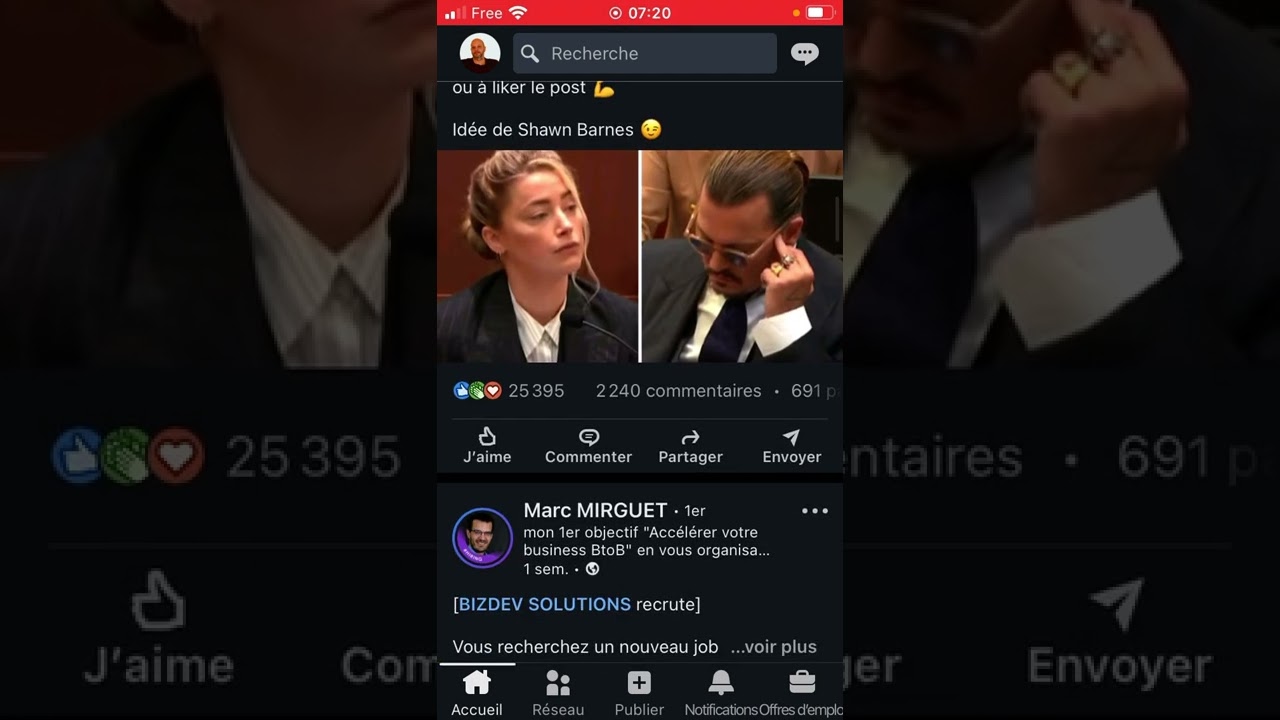Switch to the Réseau tab

click(x=558, y=693)
